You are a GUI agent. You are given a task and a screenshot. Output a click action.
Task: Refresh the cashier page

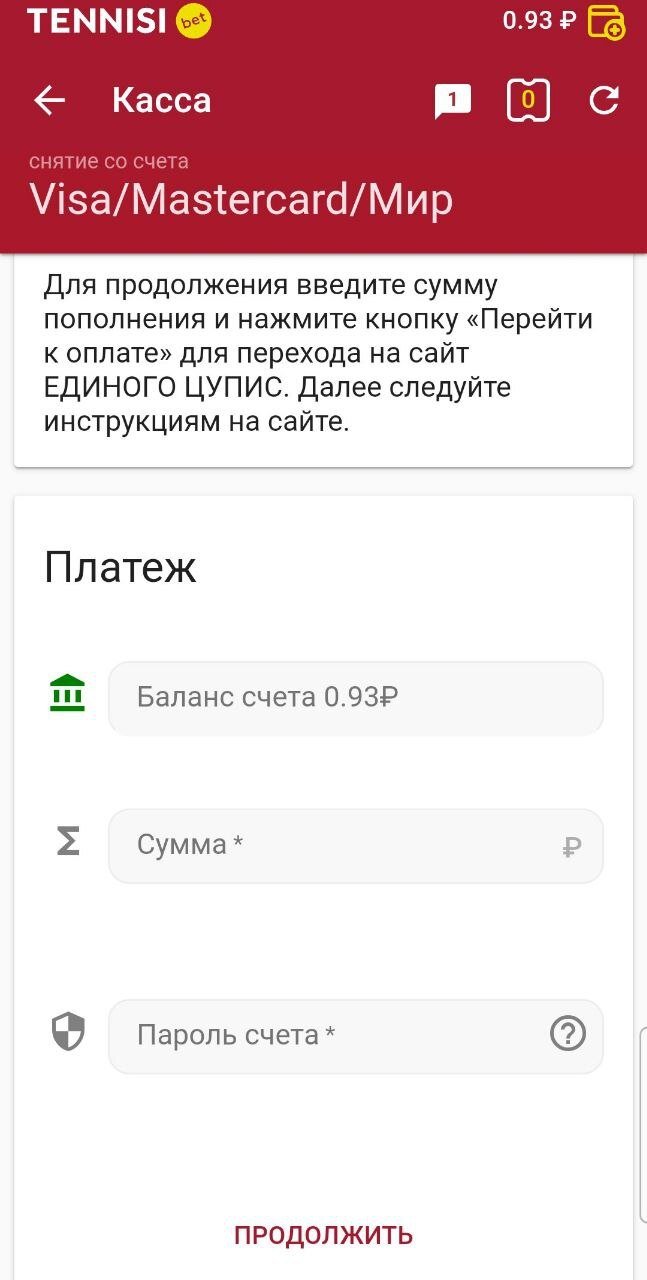click(x=604, y=100)
